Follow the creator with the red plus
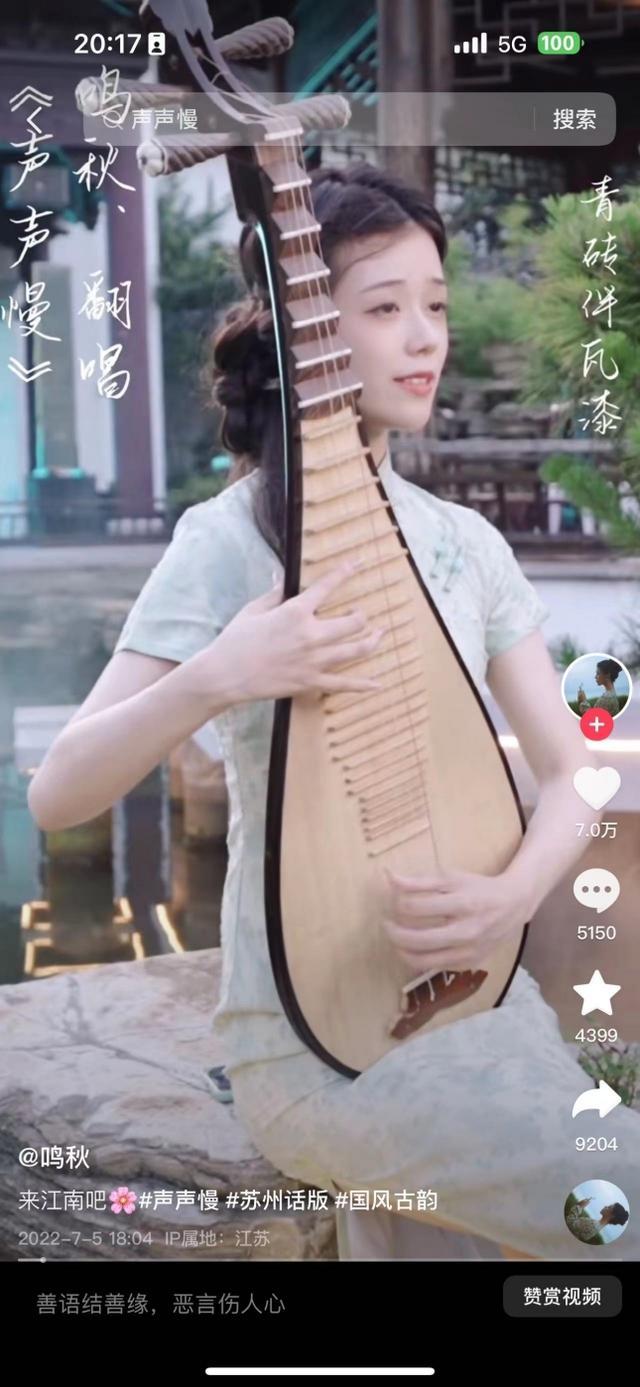This screenshot has height=1387, width=640. click(596, 726)
